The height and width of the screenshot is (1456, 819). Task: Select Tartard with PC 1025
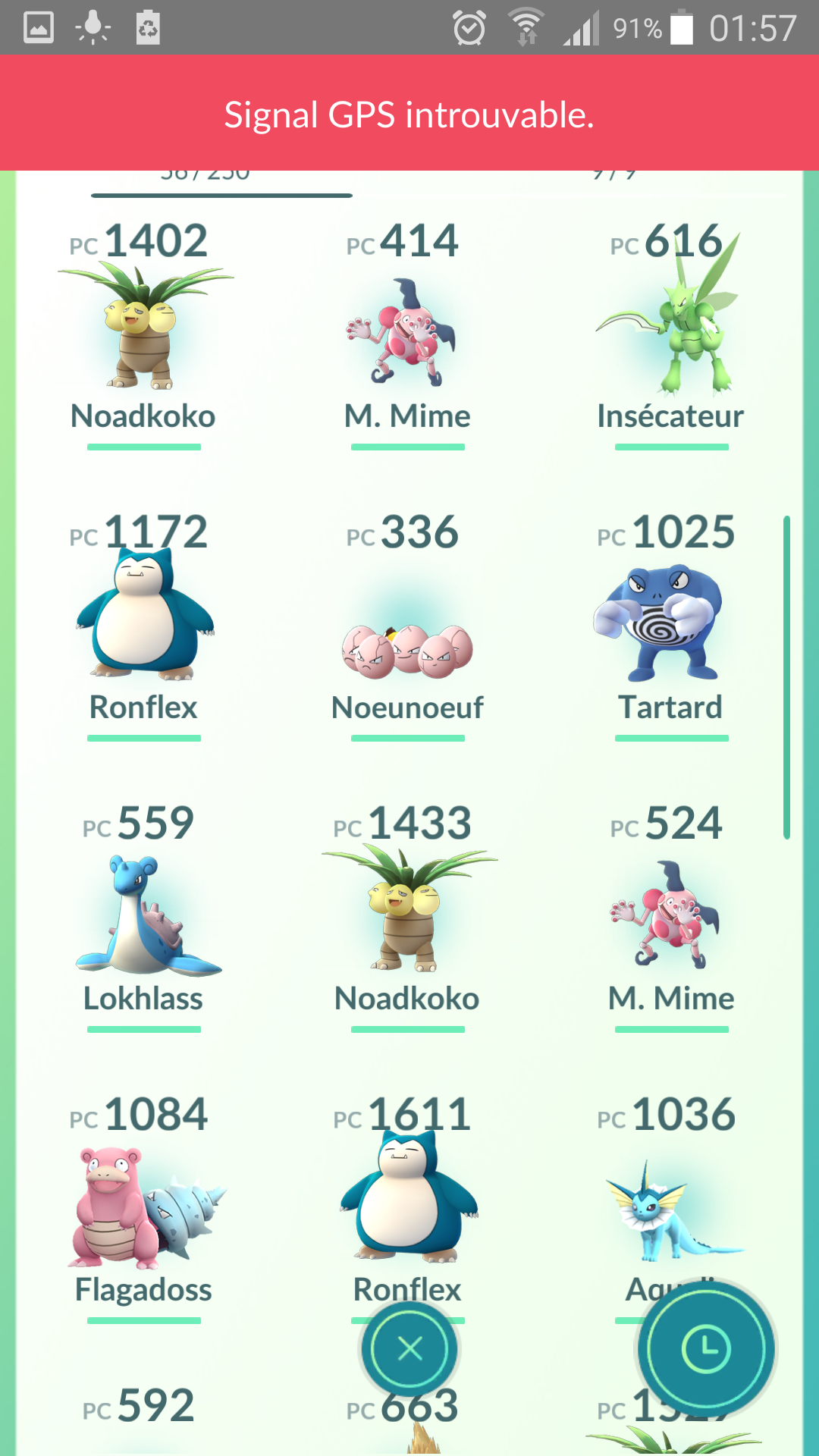pos(671,625)
